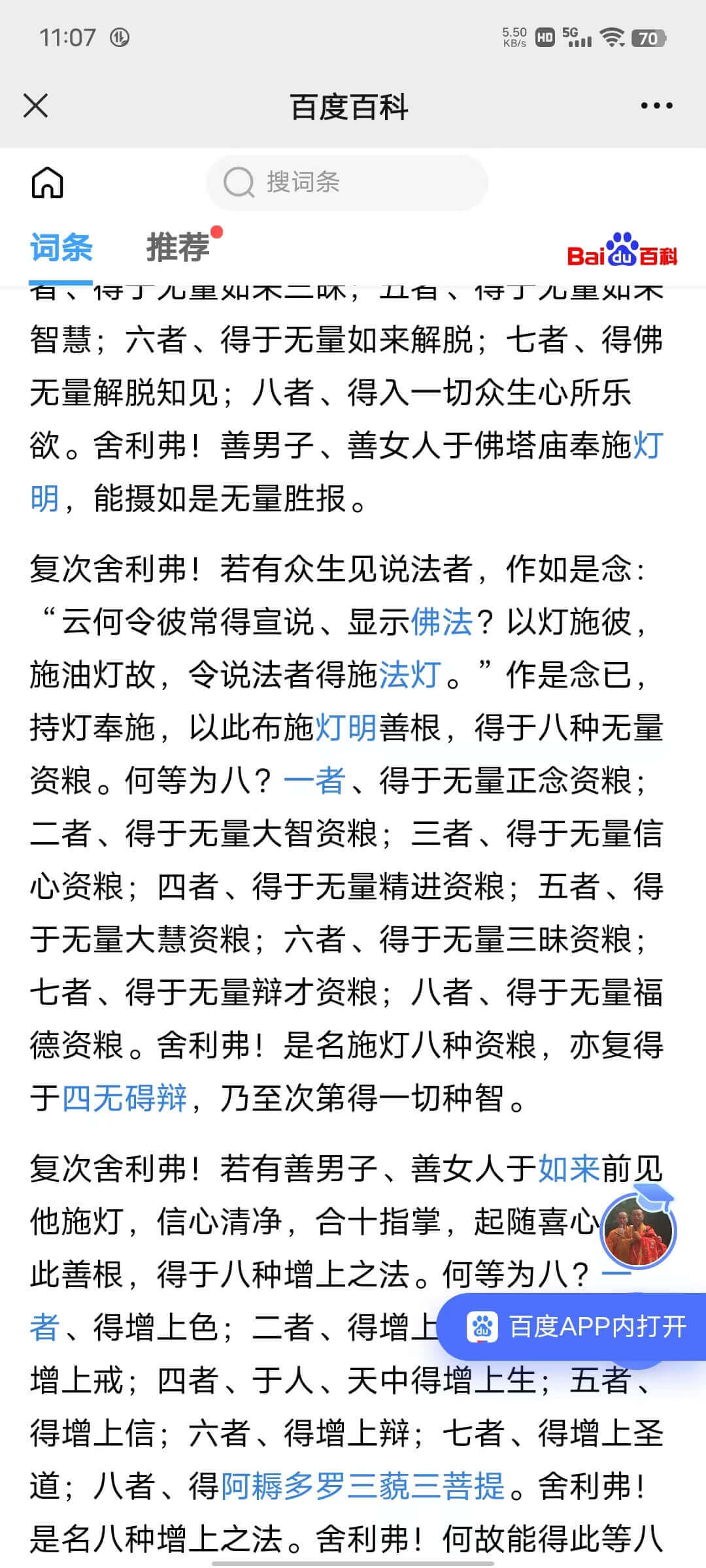Follow the 四无碍辩 link
706x1568 pixels.
(x=125, y=1098)
